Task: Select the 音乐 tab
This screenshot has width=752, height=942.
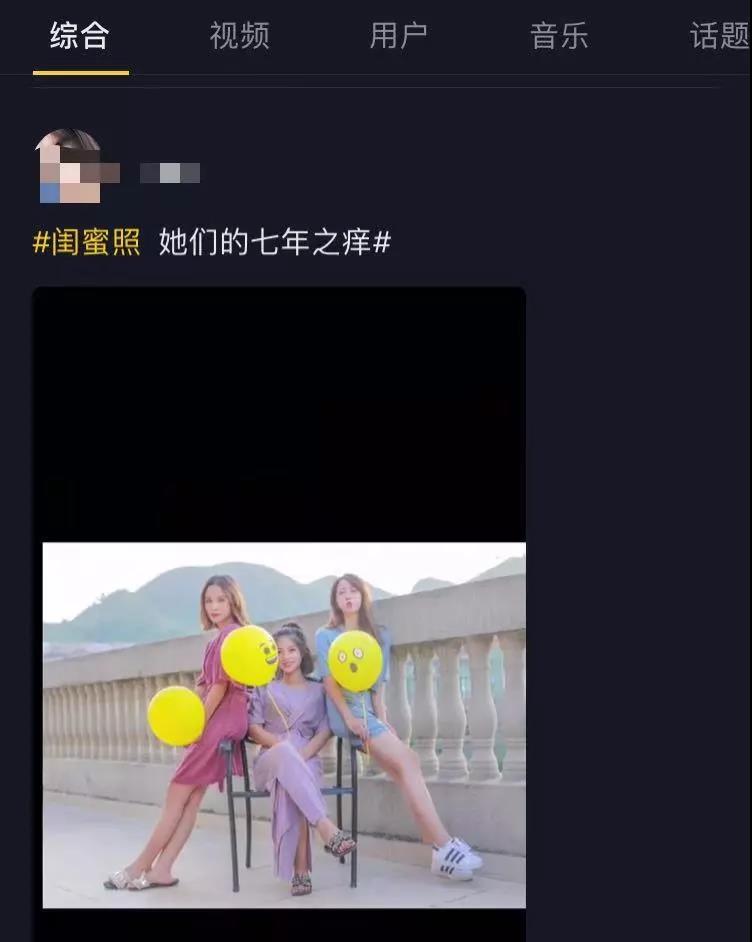Action: point(559,36)
